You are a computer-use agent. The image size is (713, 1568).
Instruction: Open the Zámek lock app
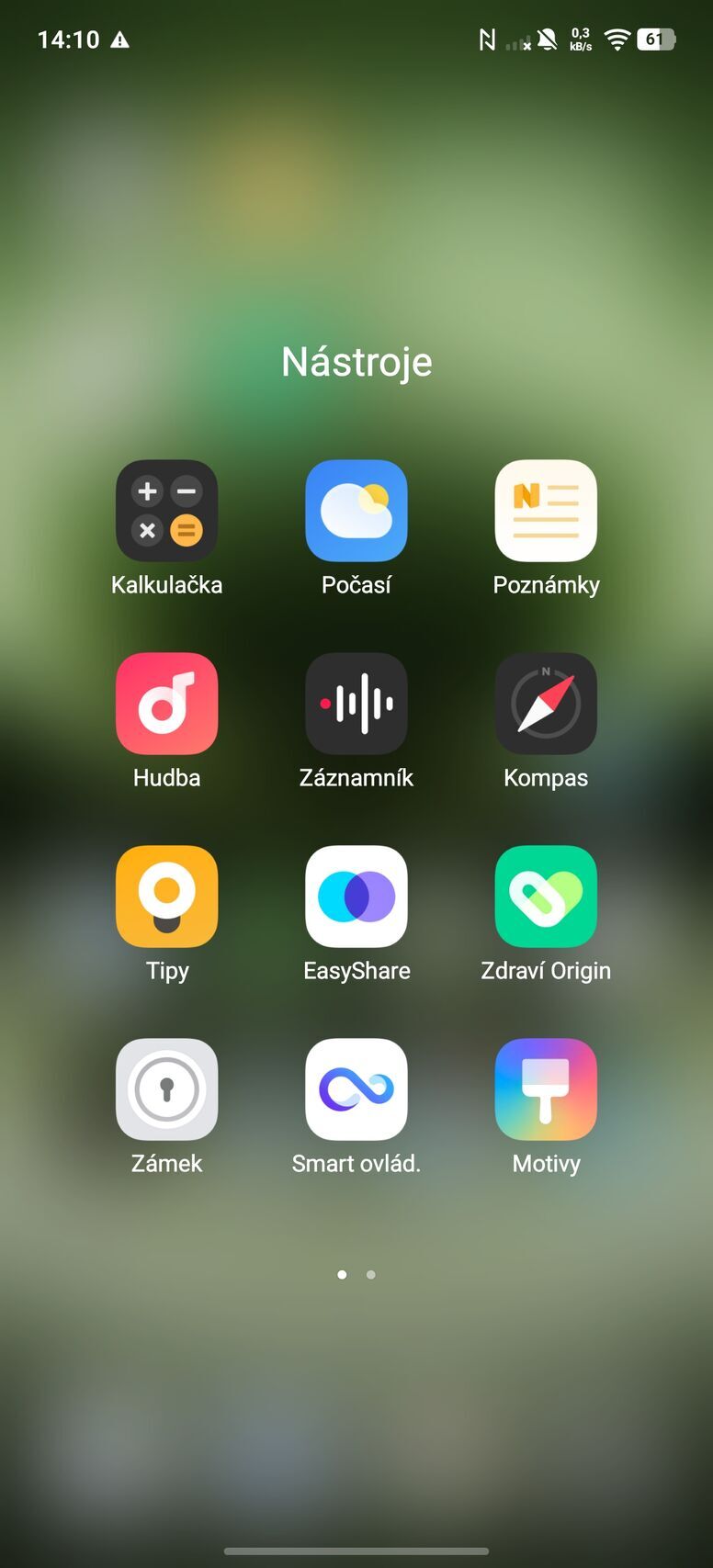click(x=166, y=1089)
